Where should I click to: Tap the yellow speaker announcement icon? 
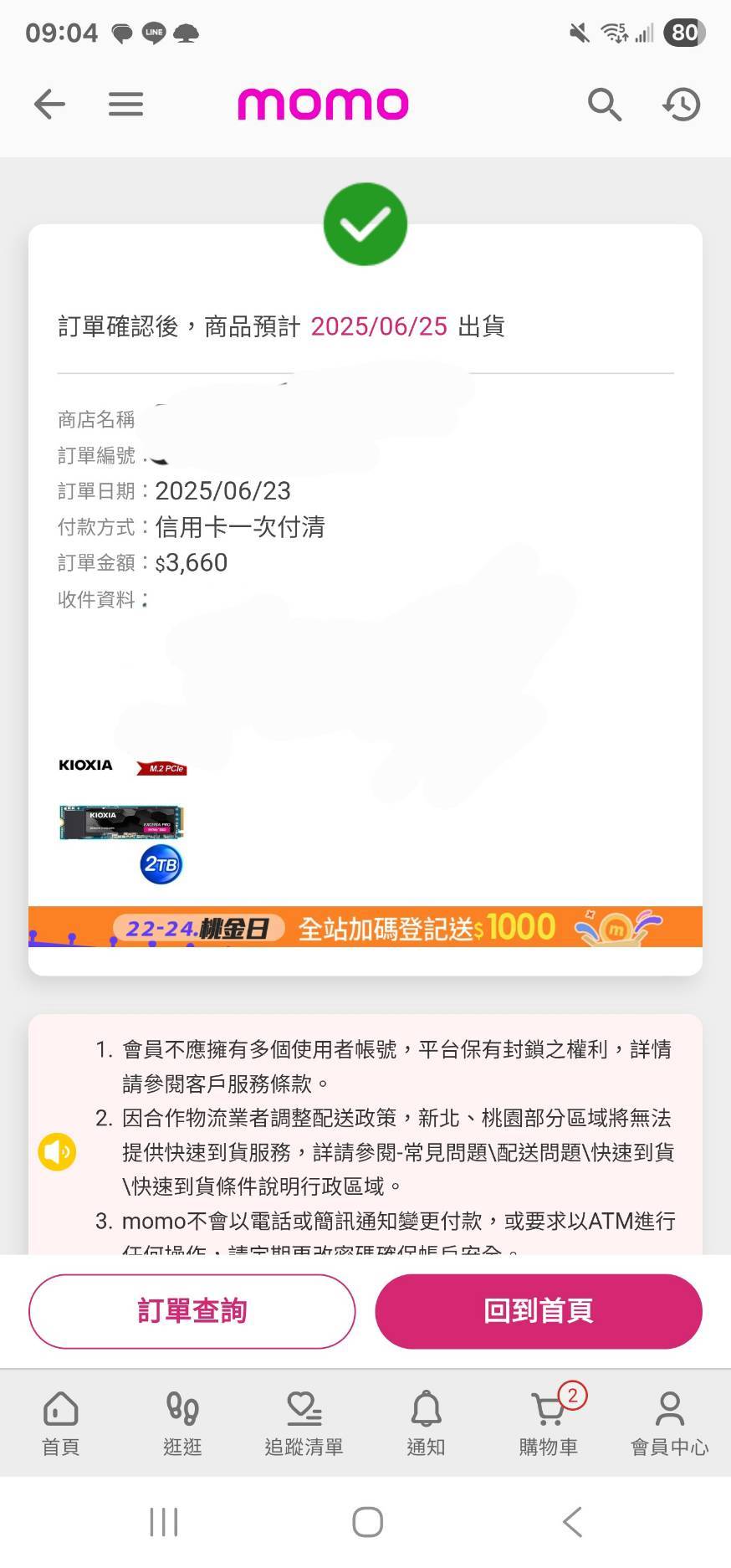tap(57, 1152)
